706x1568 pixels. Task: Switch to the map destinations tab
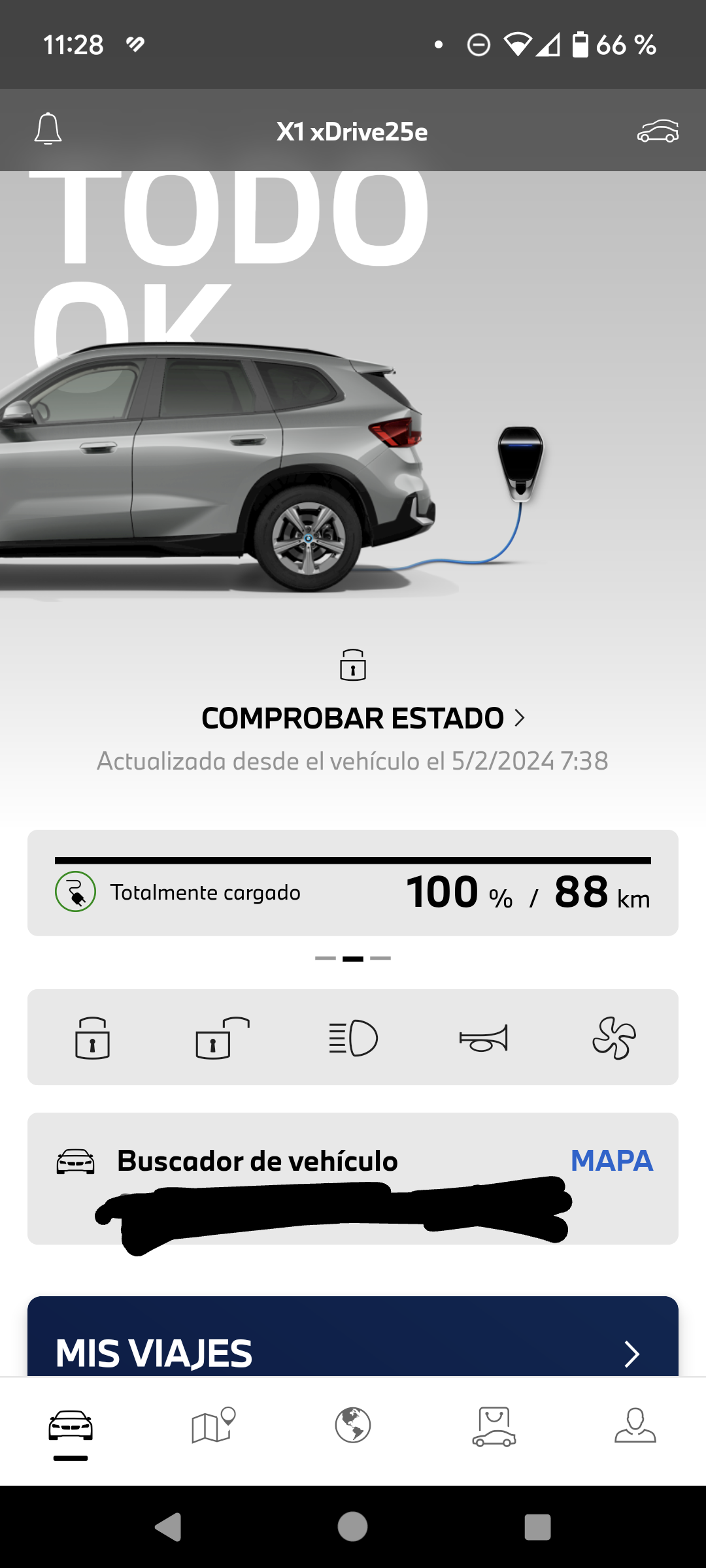212,1426
